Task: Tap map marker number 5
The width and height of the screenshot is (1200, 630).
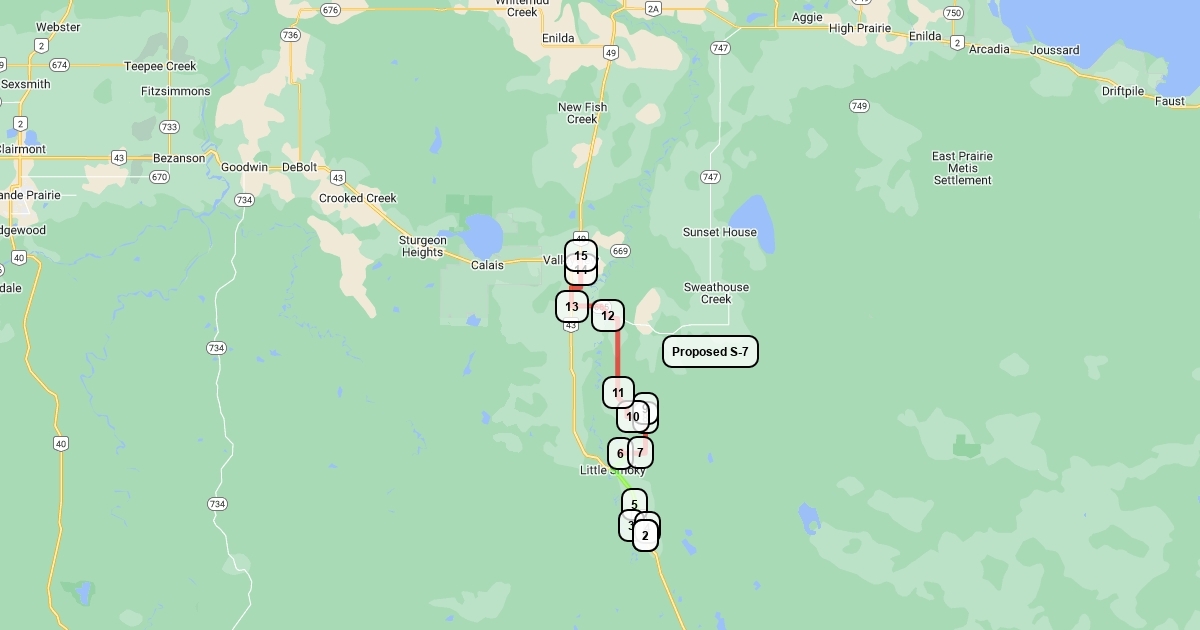Action: (x=634, y=503)
